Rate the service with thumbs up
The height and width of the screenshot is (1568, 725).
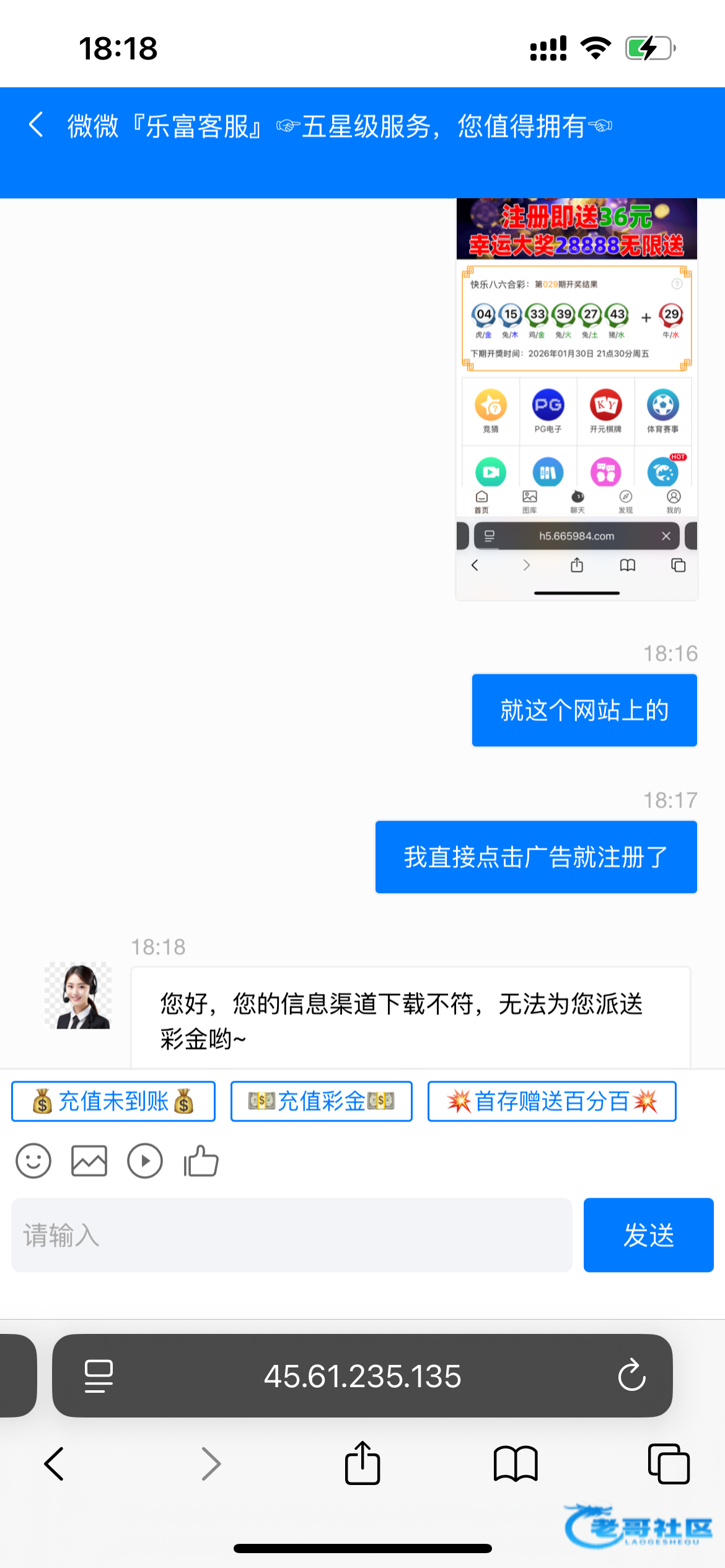click(201, 1161)
